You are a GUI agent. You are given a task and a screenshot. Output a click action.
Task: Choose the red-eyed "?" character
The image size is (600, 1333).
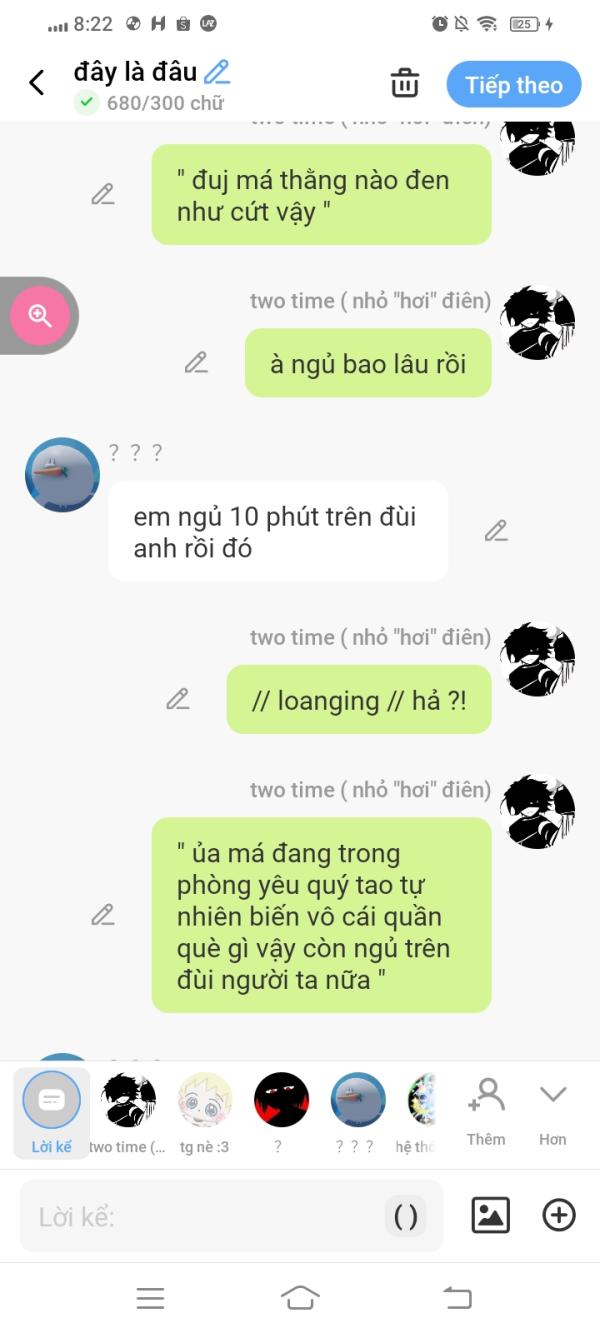[x=281, y=1111]
